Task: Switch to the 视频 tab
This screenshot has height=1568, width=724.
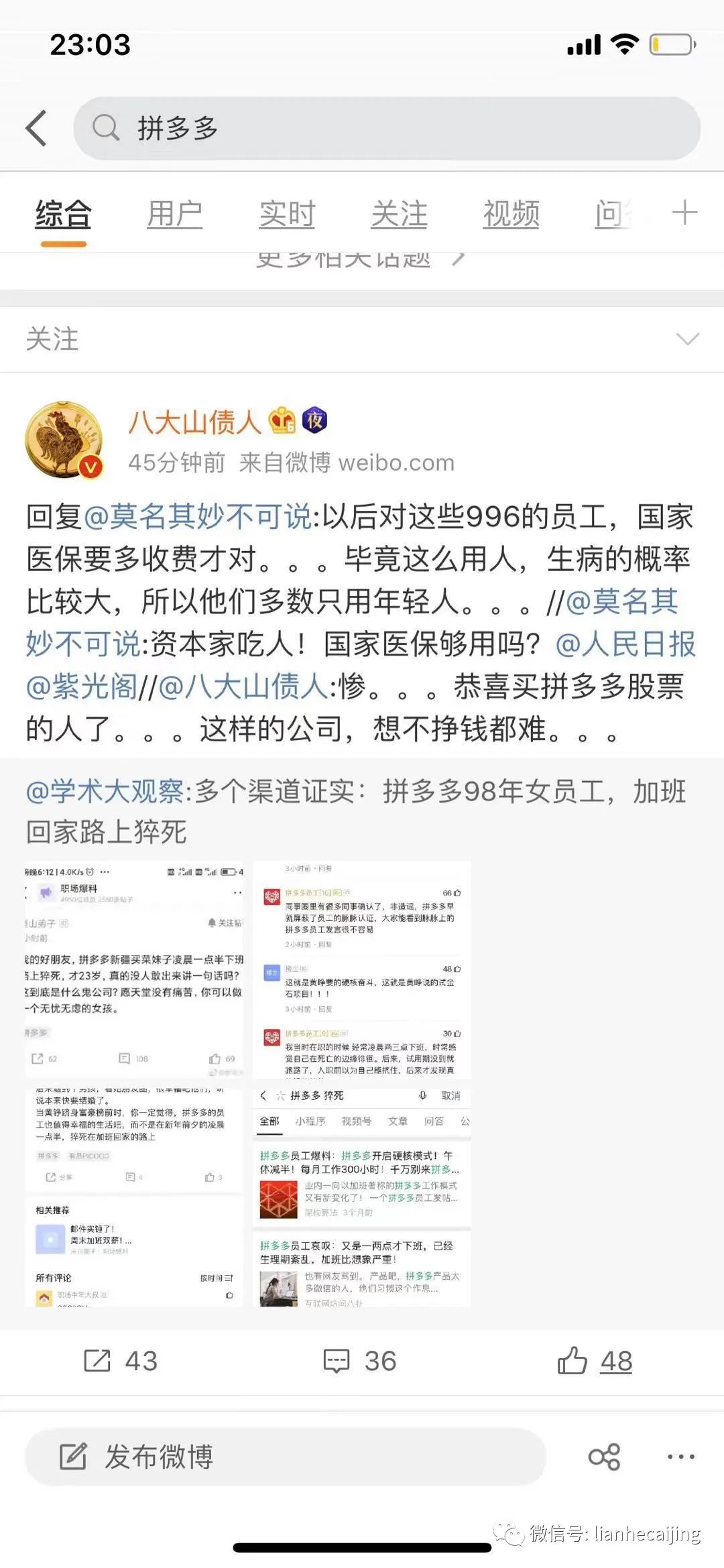Action: [511, 215]
